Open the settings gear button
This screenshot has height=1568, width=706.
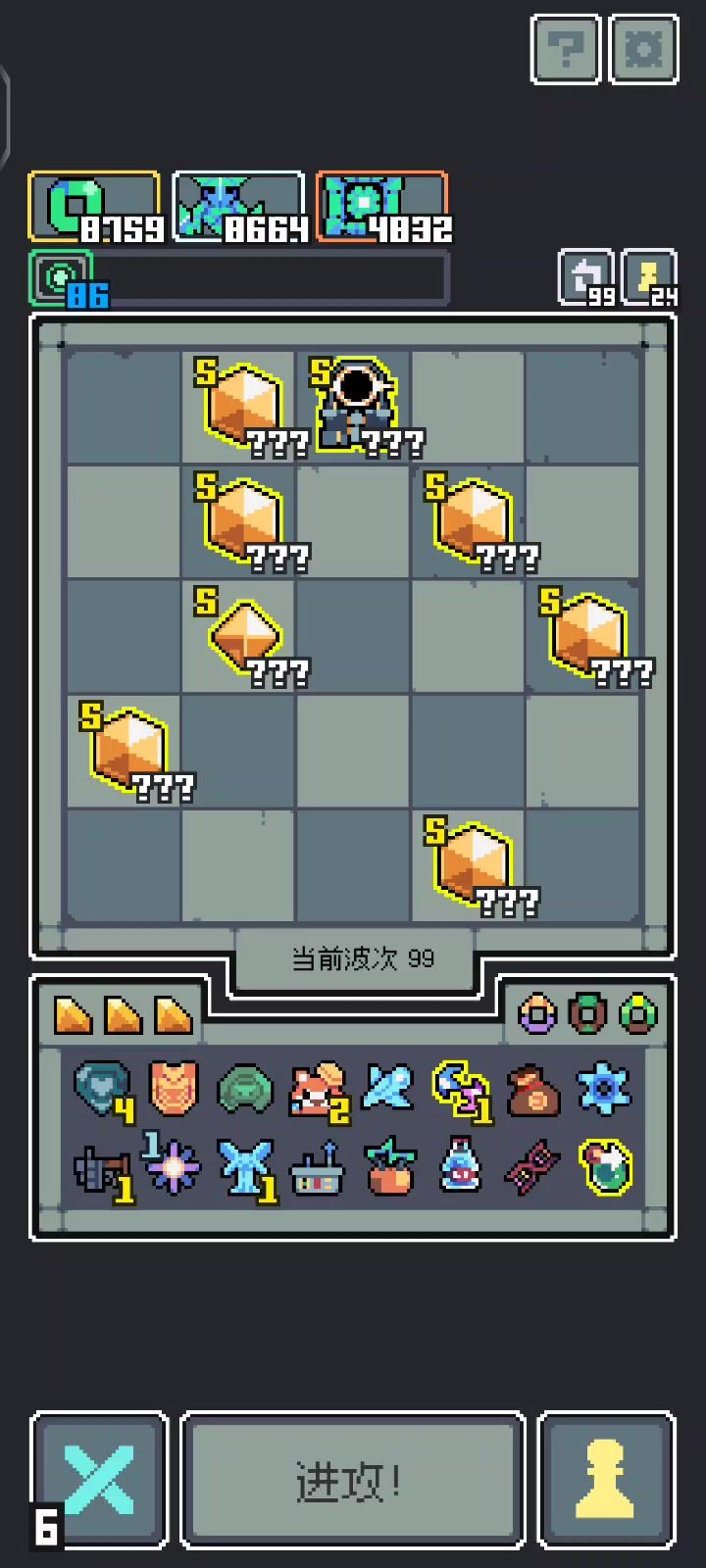tap(643, 49)
